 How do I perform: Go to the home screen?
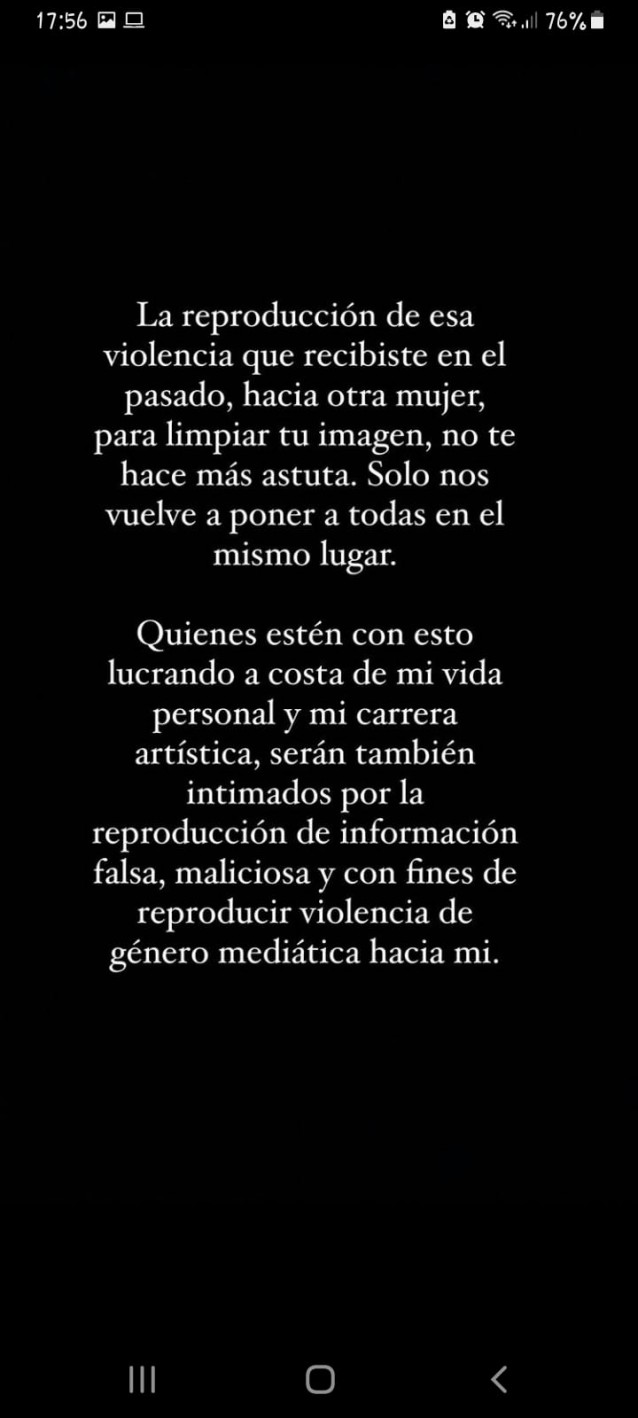point(320,1379)
